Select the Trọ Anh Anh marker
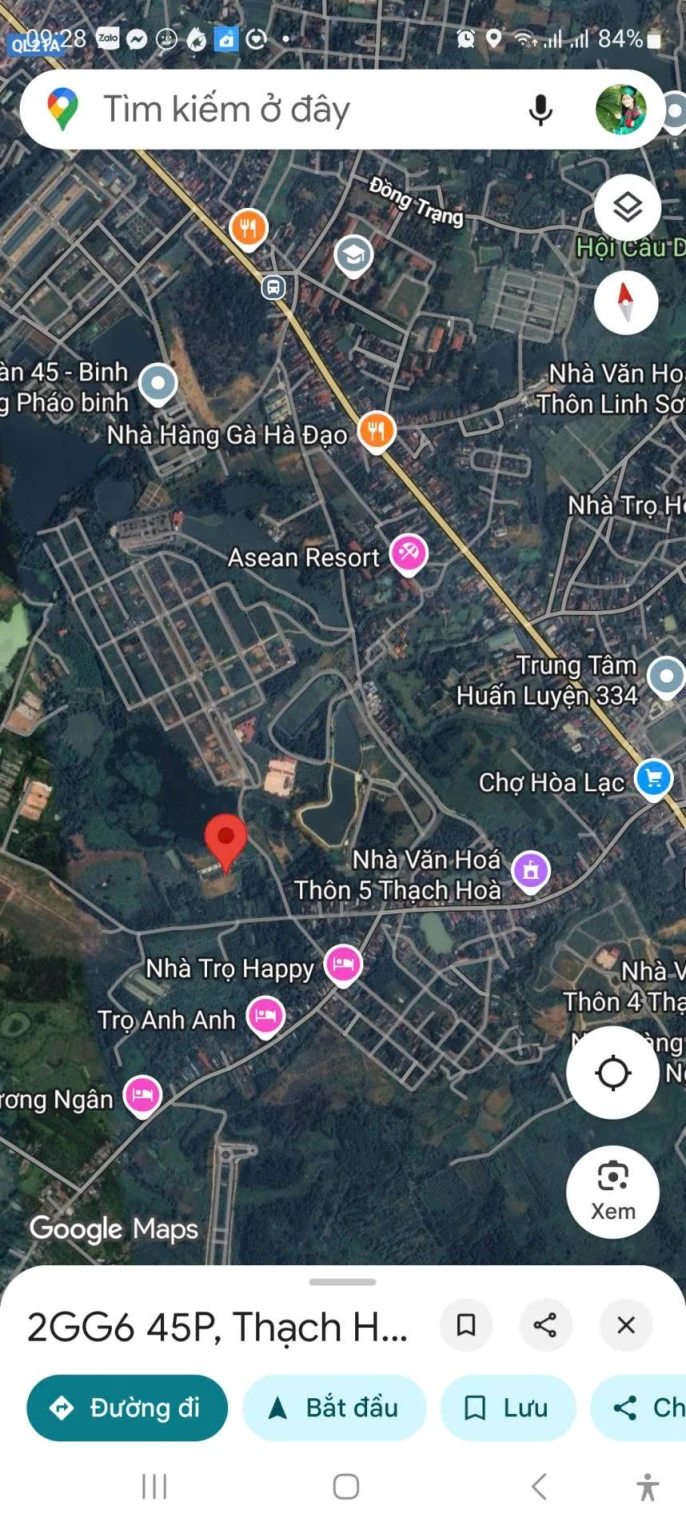The width and height of the screenshot is (686, 1526). pyautogui.click(x=266, y=1016)
